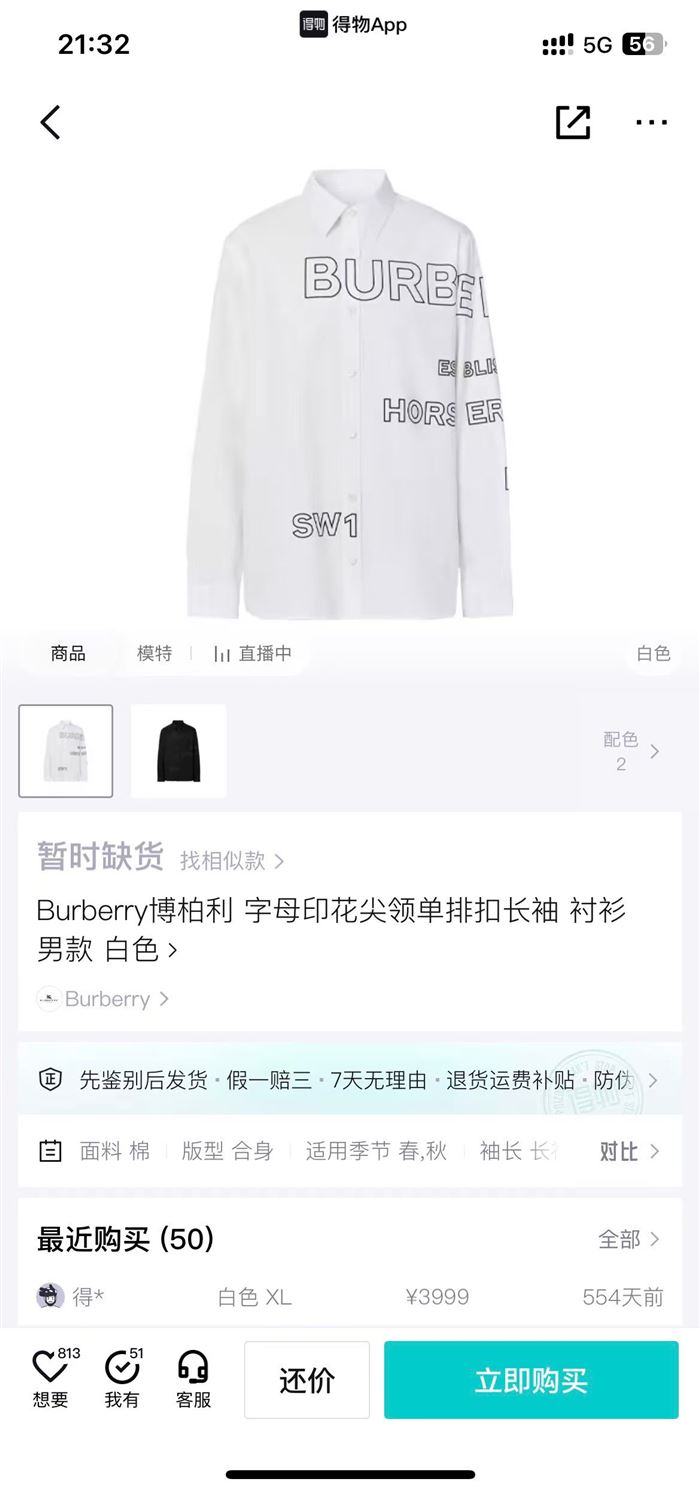Open the product title details
The width and height of the screenshot is (700, 1493).
331,929
